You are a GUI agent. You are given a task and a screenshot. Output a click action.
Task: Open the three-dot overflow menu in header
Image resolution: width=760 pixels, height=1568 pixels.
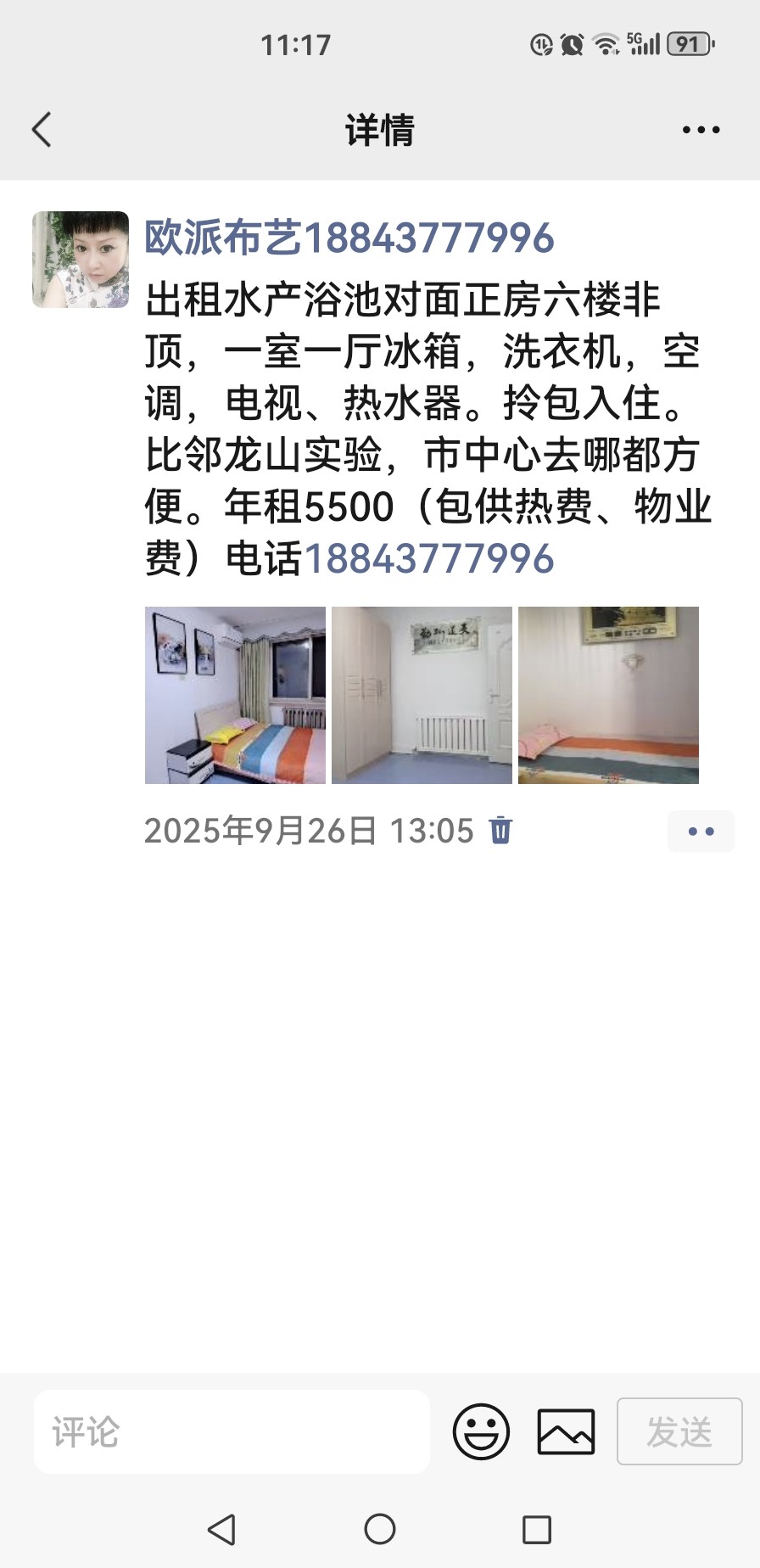(x=701, y=130)
